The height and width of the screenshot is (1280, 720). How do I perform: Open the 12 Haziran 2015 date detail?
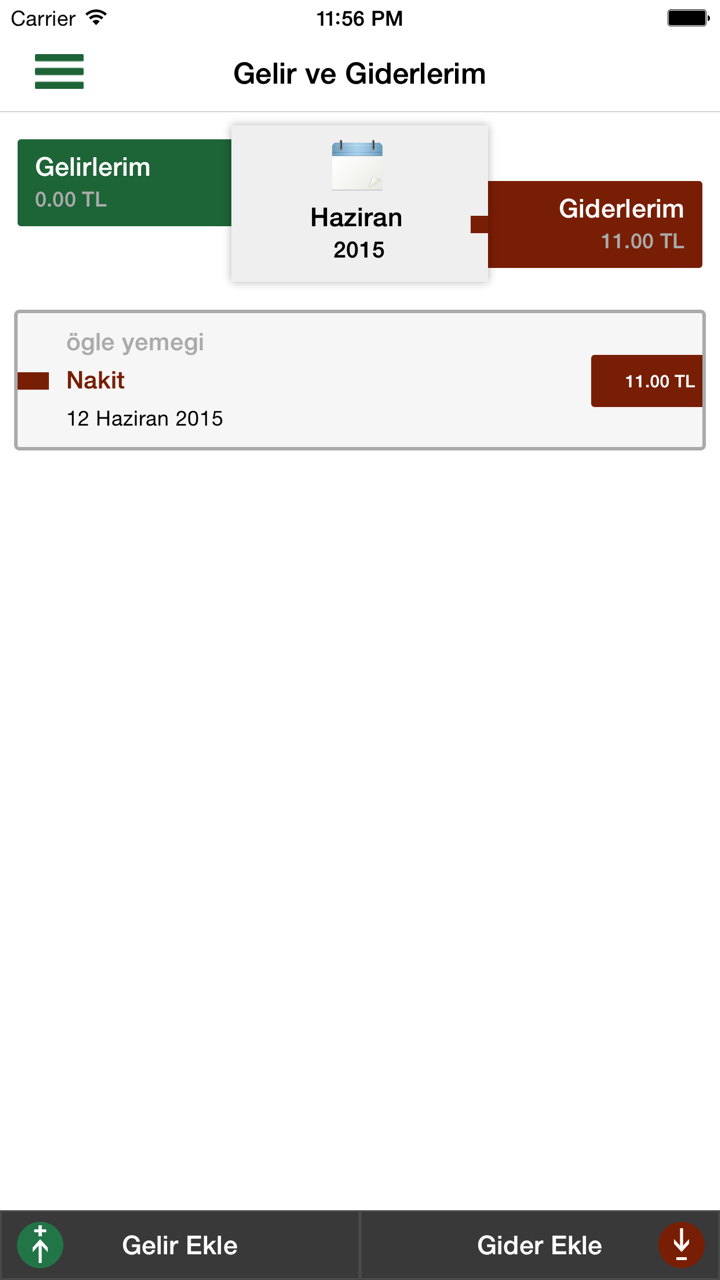click(x=144, y=418)
